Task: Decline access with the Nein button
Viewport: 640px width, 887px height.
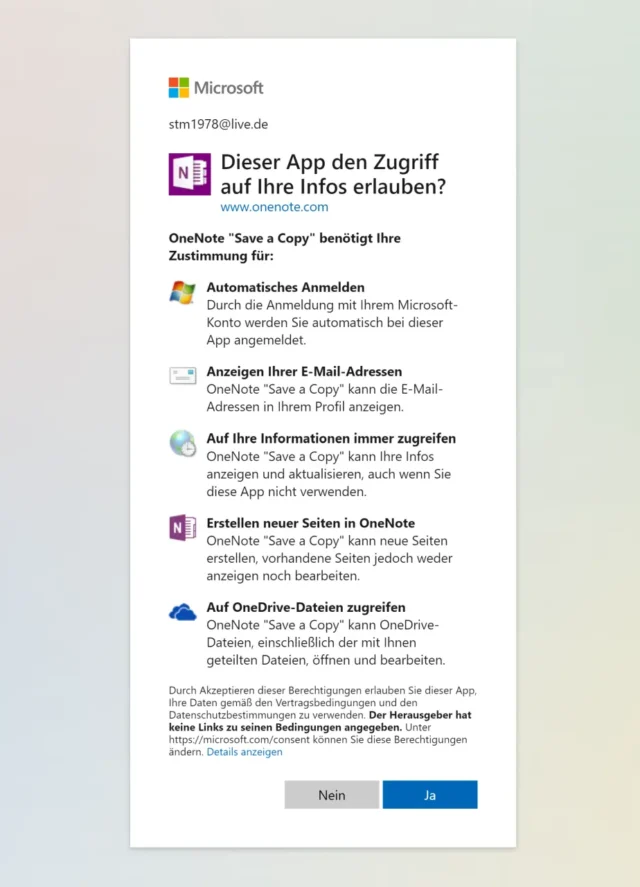Action: (331, 795)
